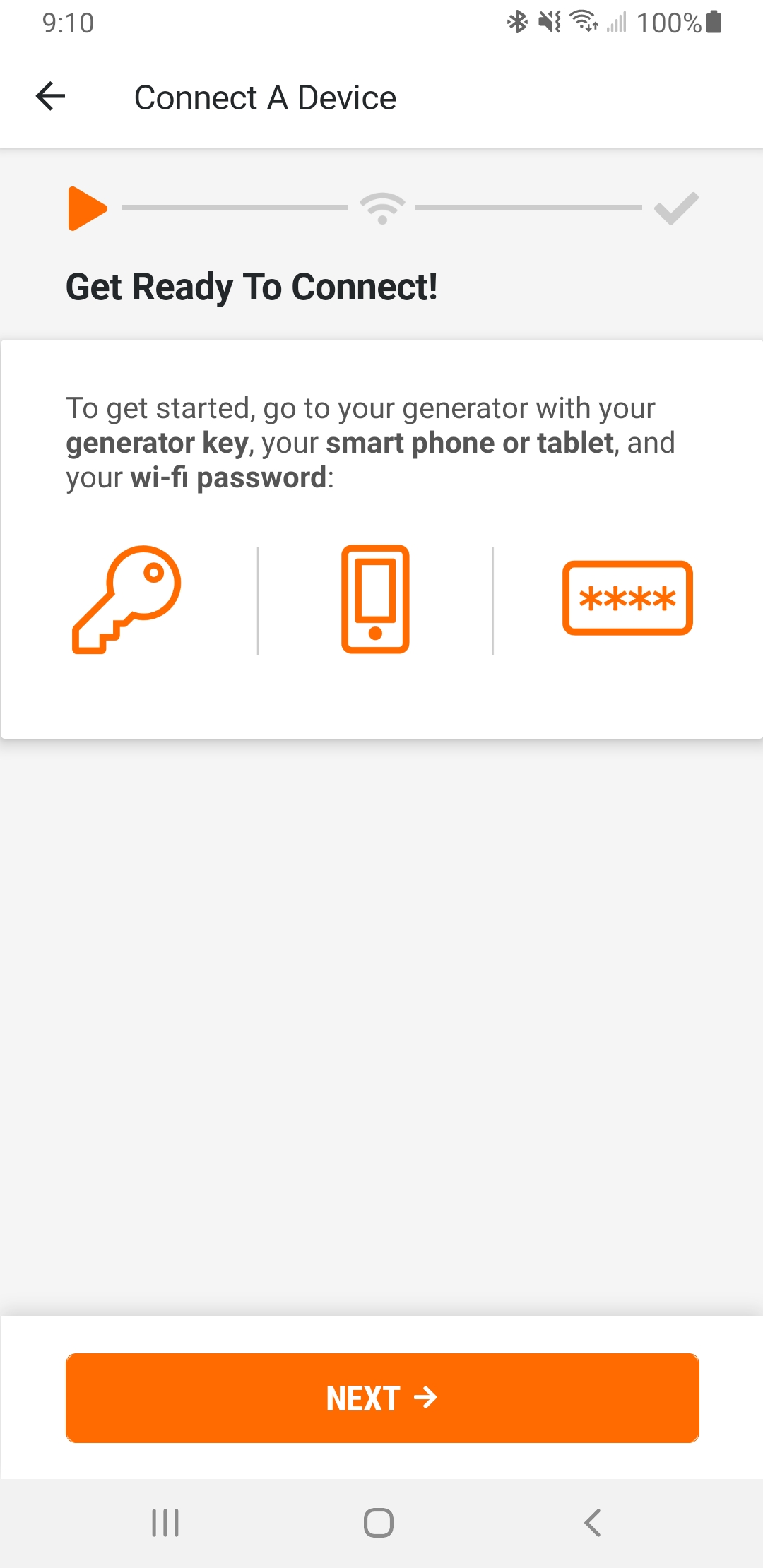Tap the smart phone icon
The height and width of the screenshot is (1568, 763).
coord(375,598)
